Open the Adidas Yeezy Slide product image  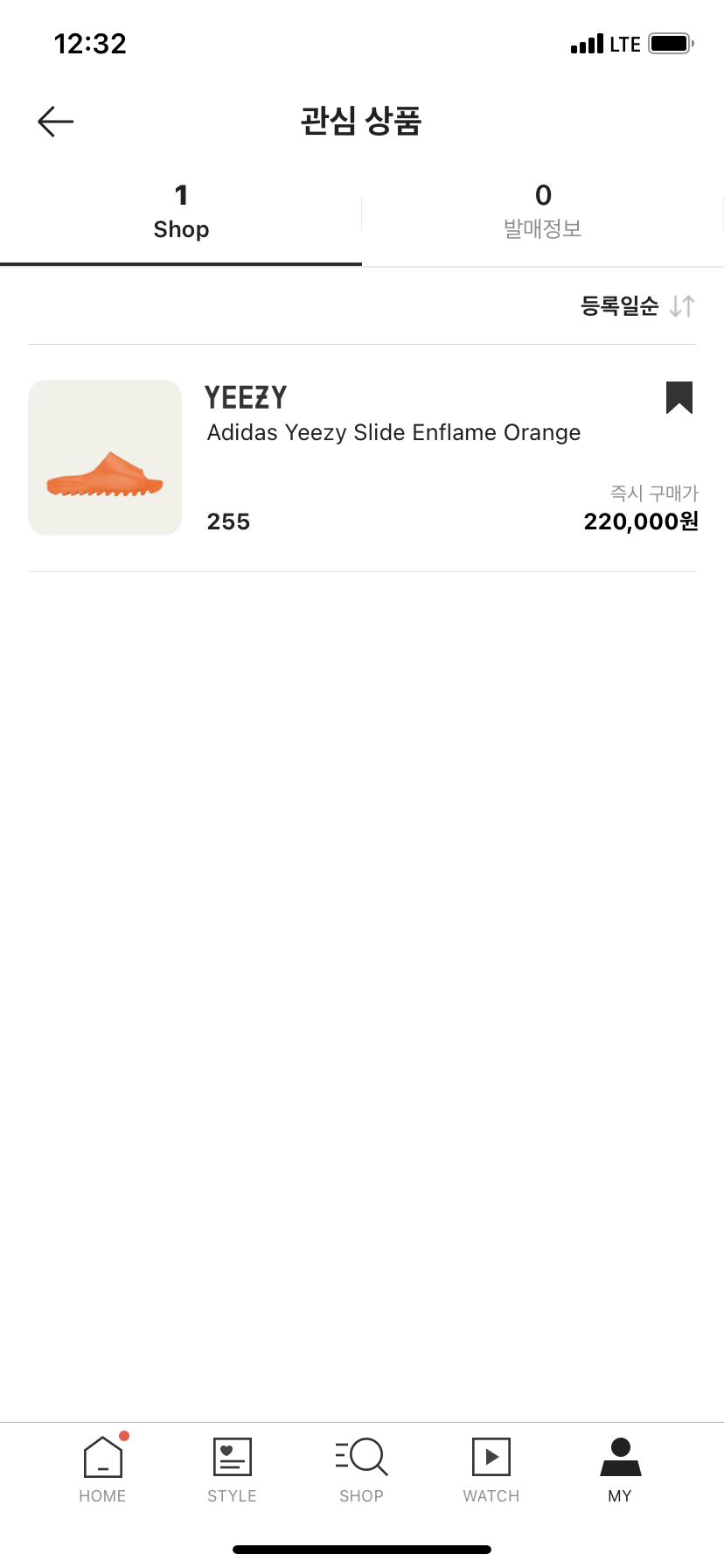105,458
